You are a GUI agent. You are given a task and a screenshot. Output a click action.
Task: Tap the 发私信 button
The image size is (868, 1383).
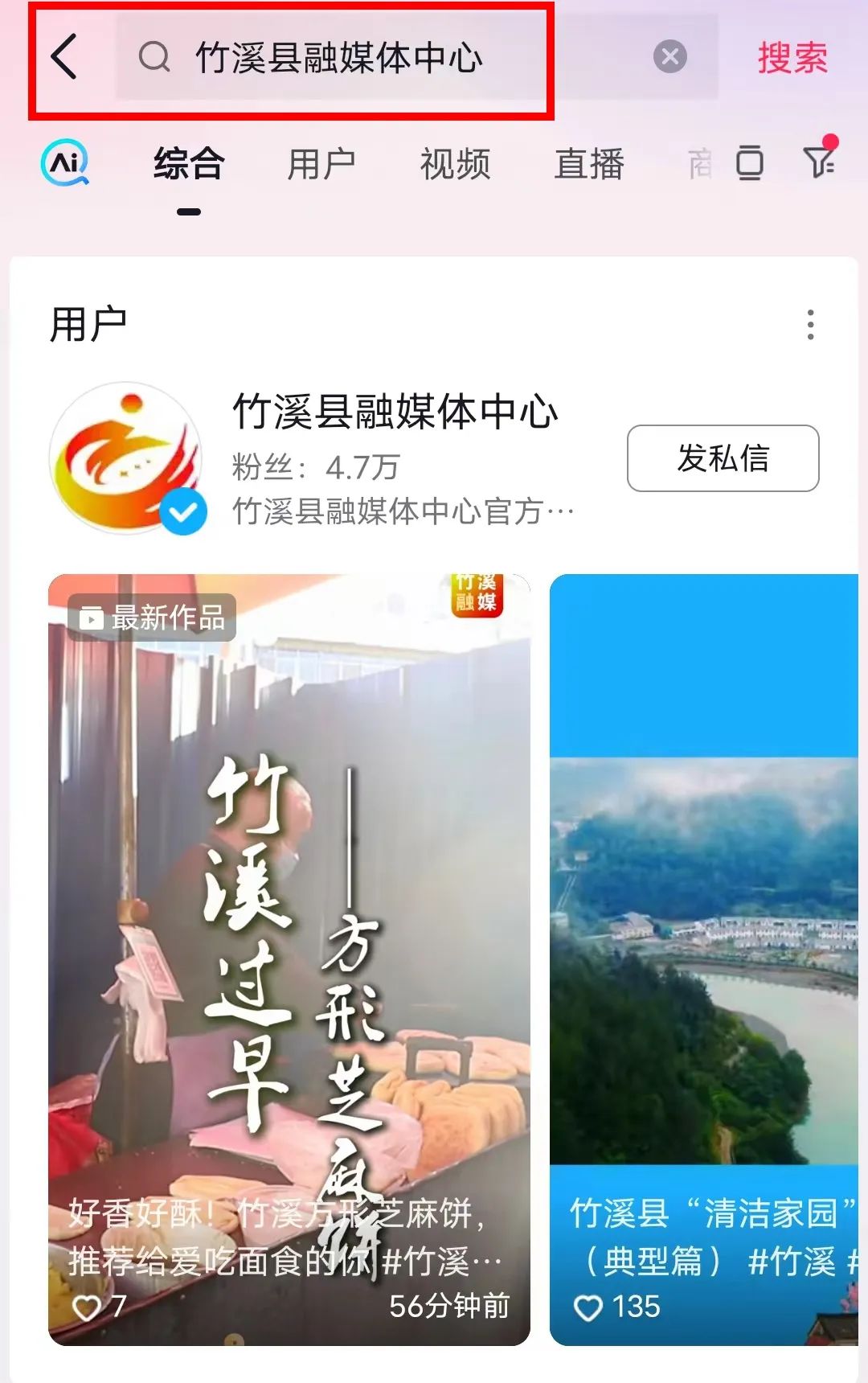point(723,458)
